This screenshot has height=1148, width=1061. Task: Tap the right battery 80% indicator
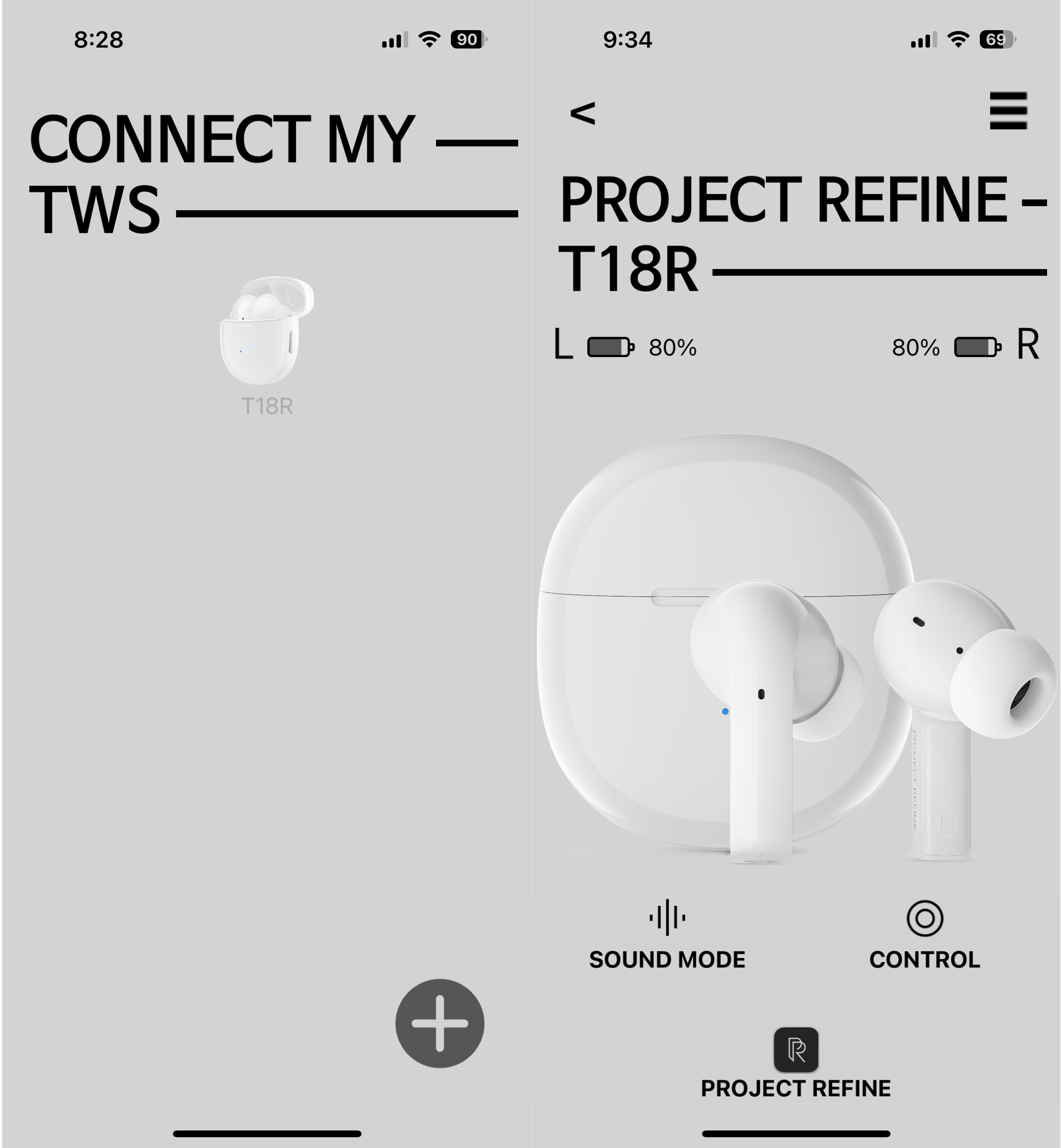[x=916, y=346]
